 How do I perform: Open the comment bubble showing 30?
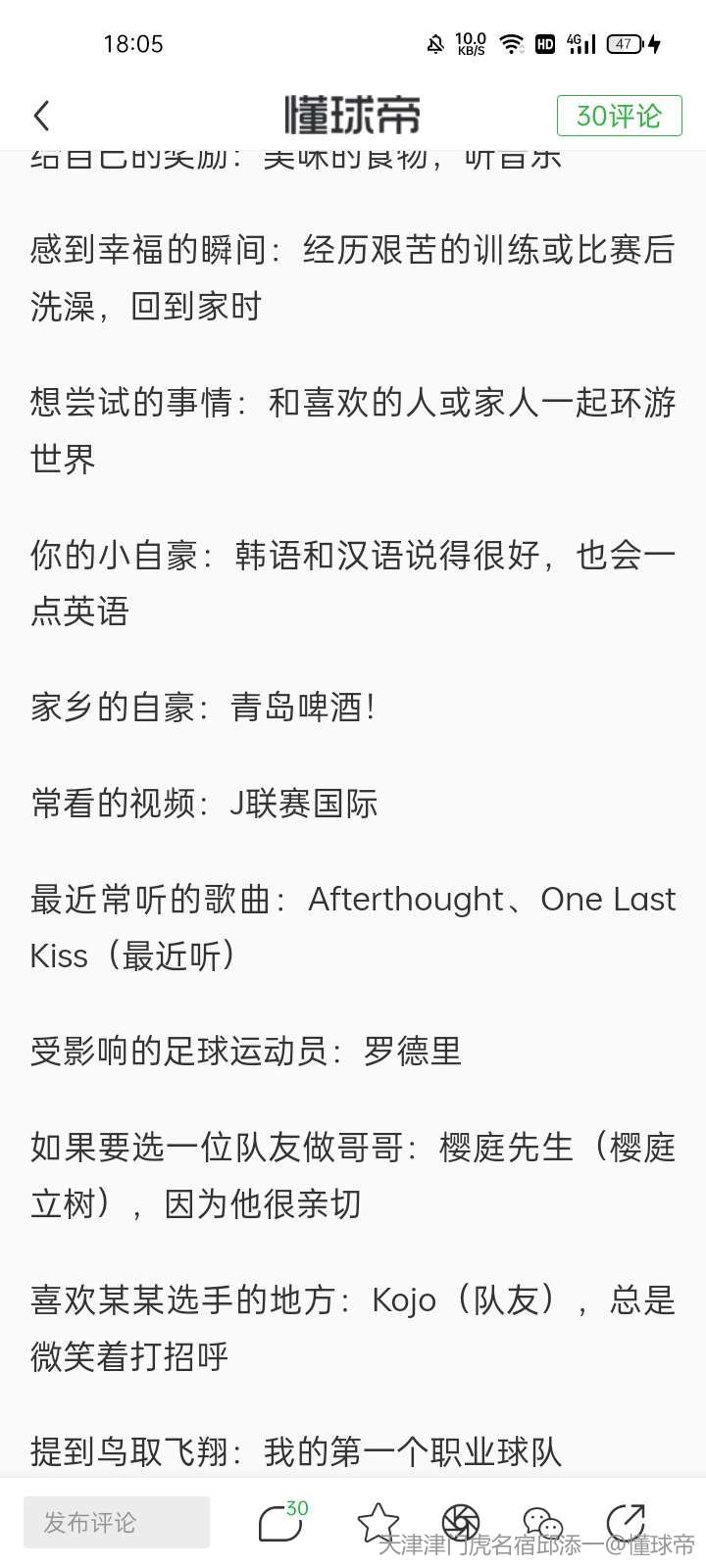pos(282,1522)
